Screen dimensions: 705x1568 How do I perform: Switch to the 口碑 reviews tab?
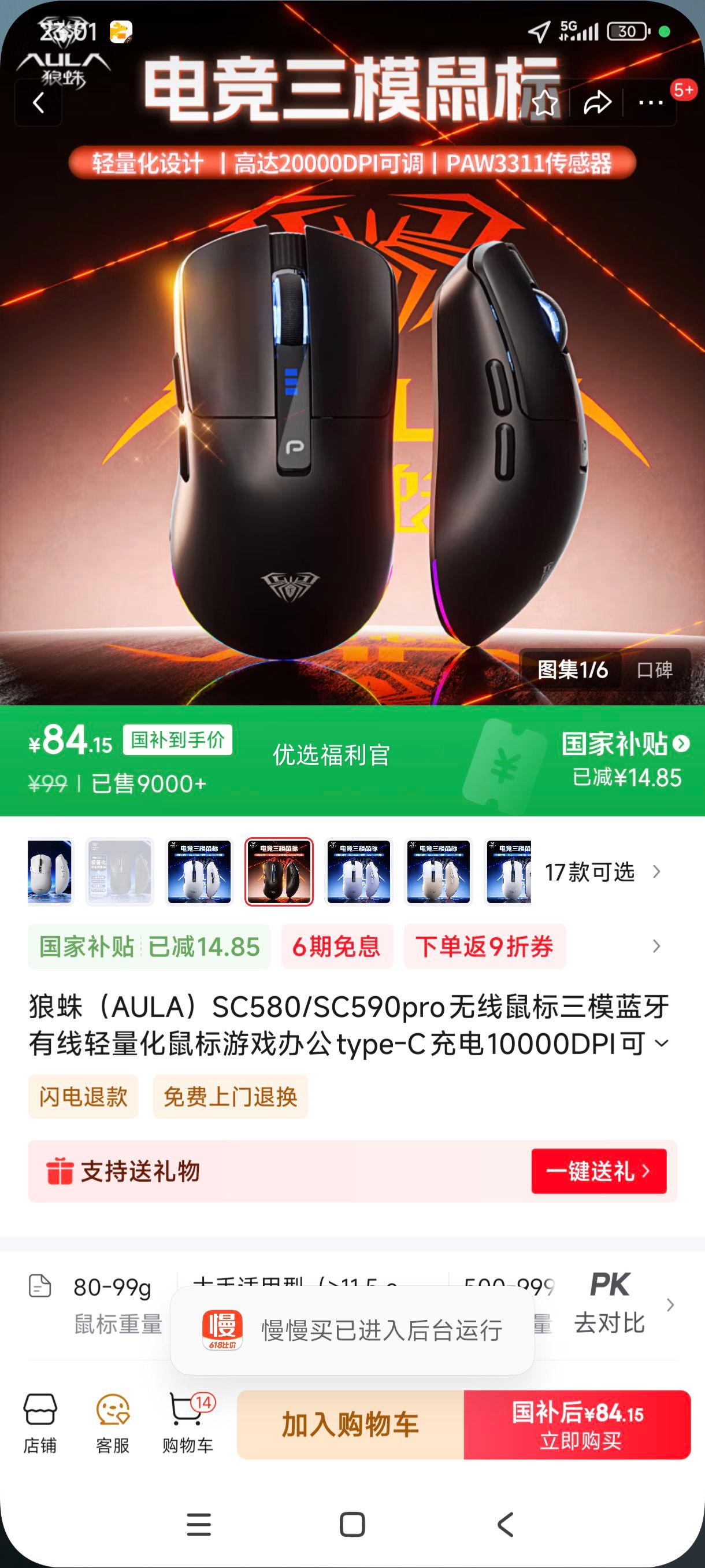(655, 670)
